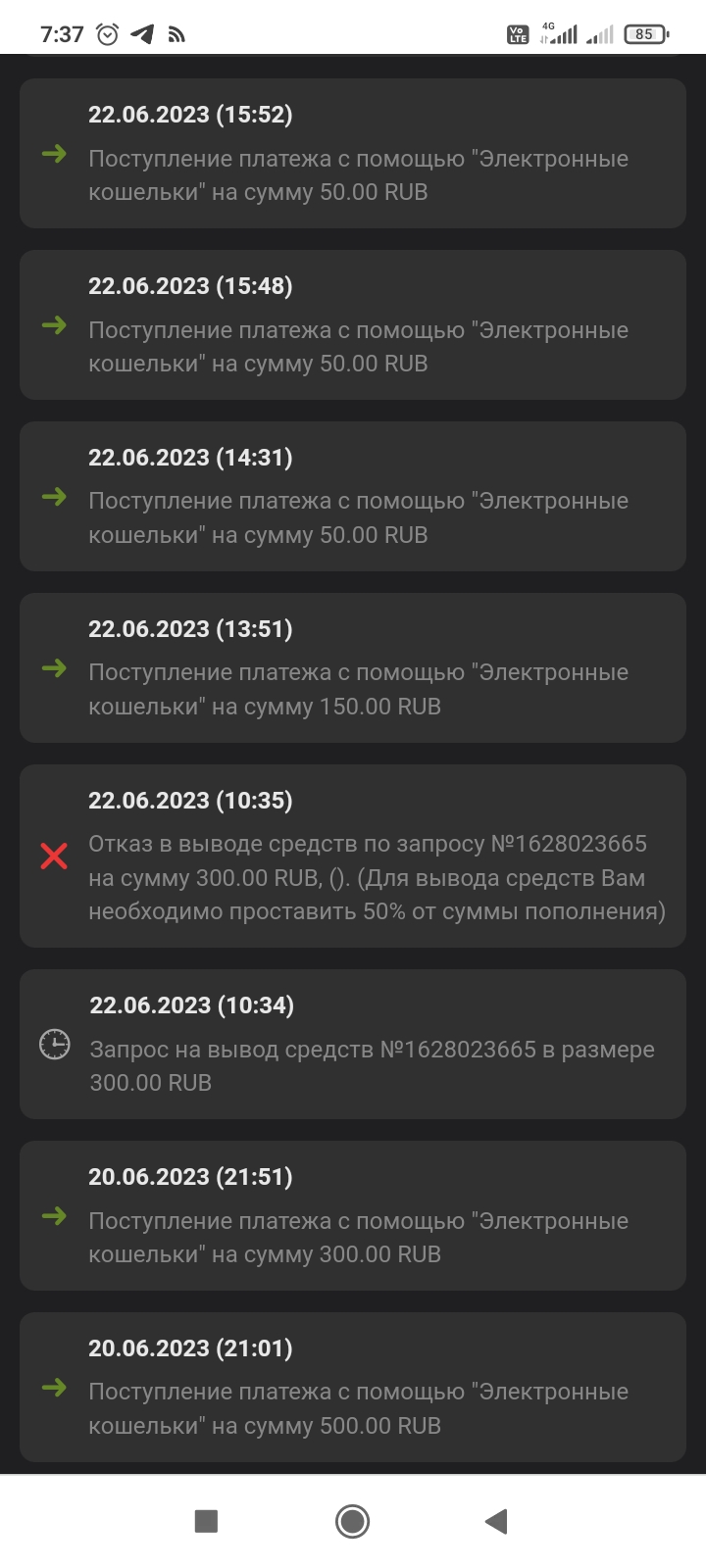Go back using the system back button
The height and width of the screenshot is (1568, 706).
pyautogui.click(x=496, y=1521)
